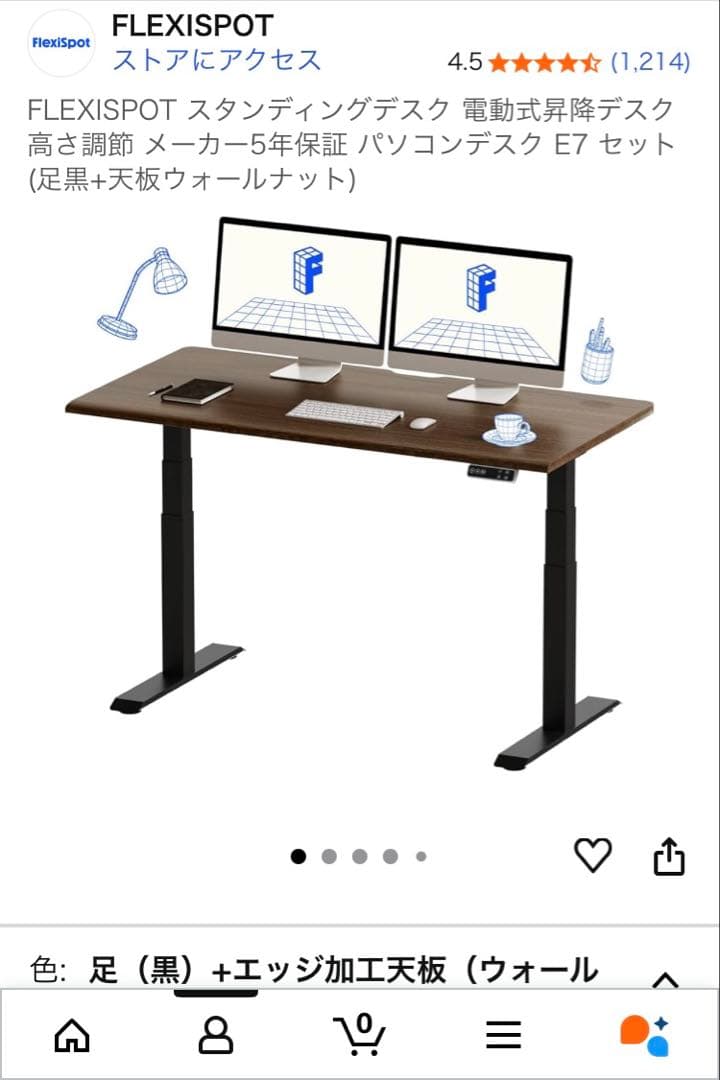This screenshot has width=720, height=1080.
Task: Tap the product title text
Action: point(350,140)
